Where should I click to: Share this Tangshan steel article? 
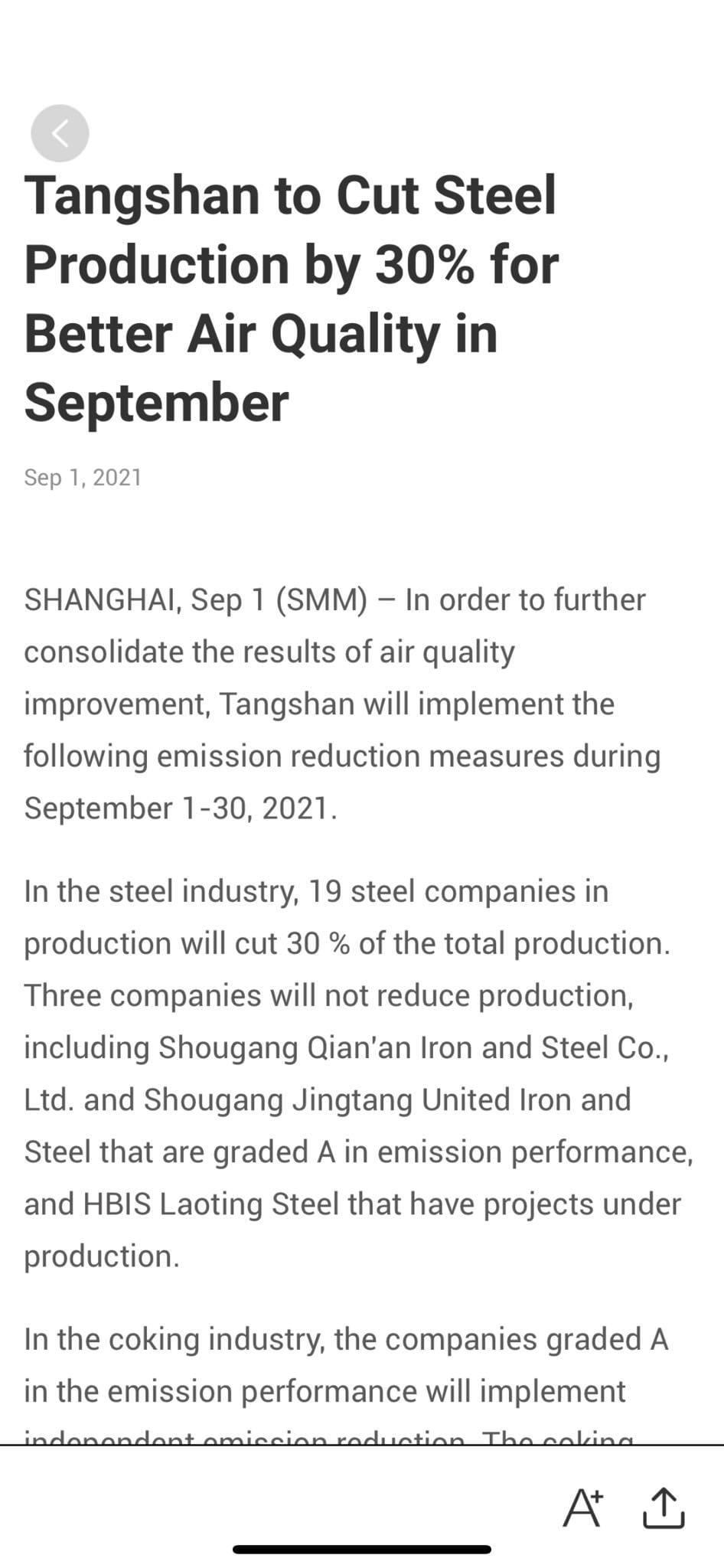point(664,1508)
